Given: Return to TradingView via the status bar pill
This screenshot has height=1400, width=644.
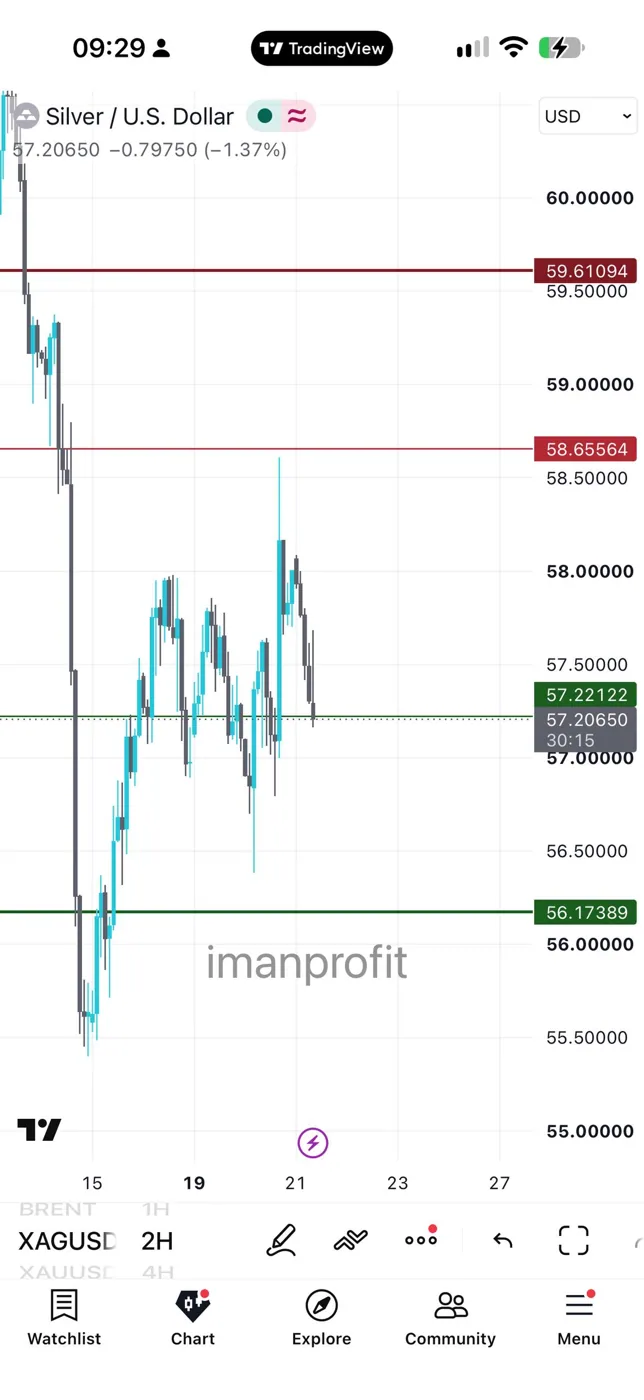Looking at the screenshot, I should click(322, 48).
